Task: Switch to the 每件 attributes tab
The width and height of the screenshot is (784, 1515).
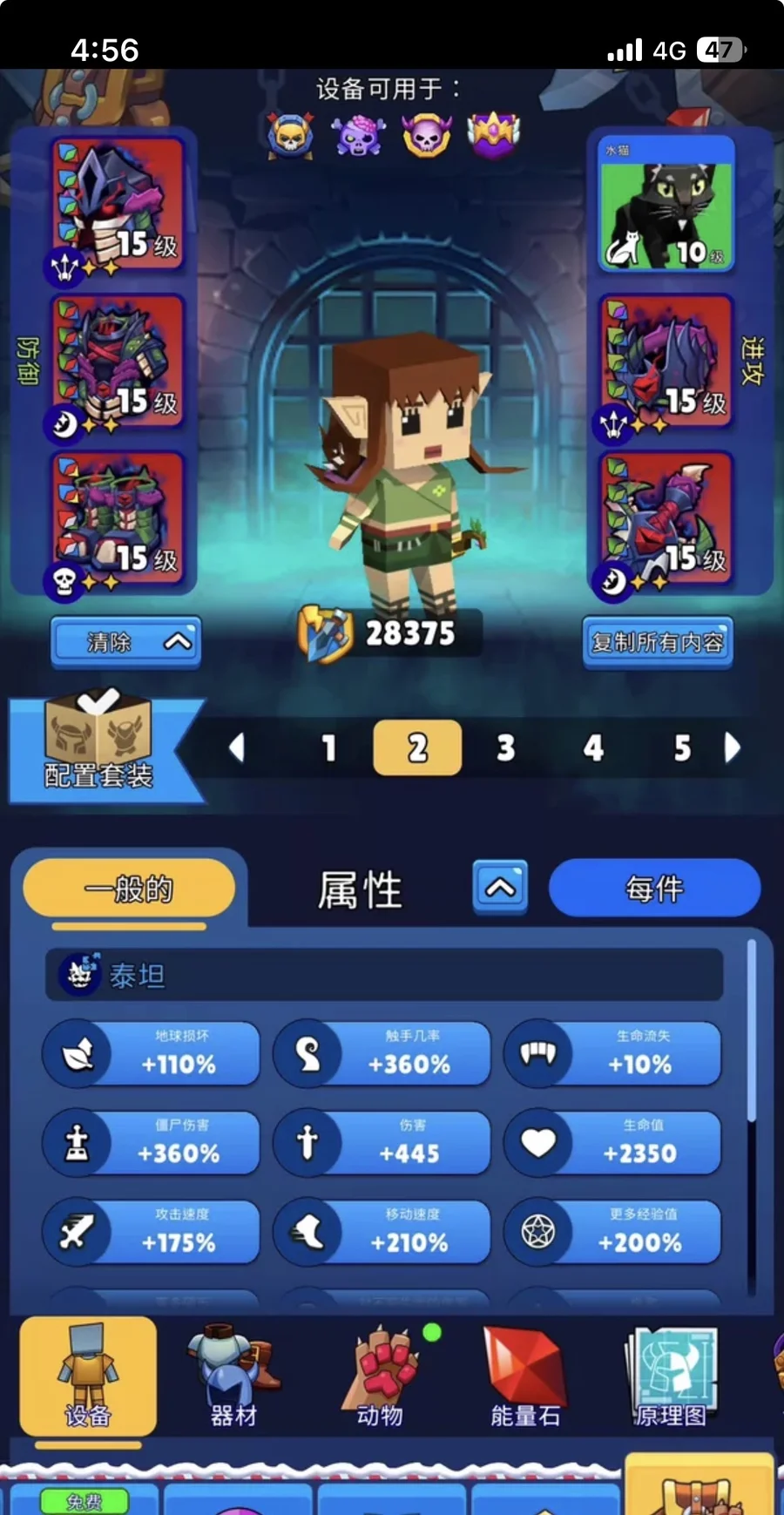Action: [x=654, y=888]
